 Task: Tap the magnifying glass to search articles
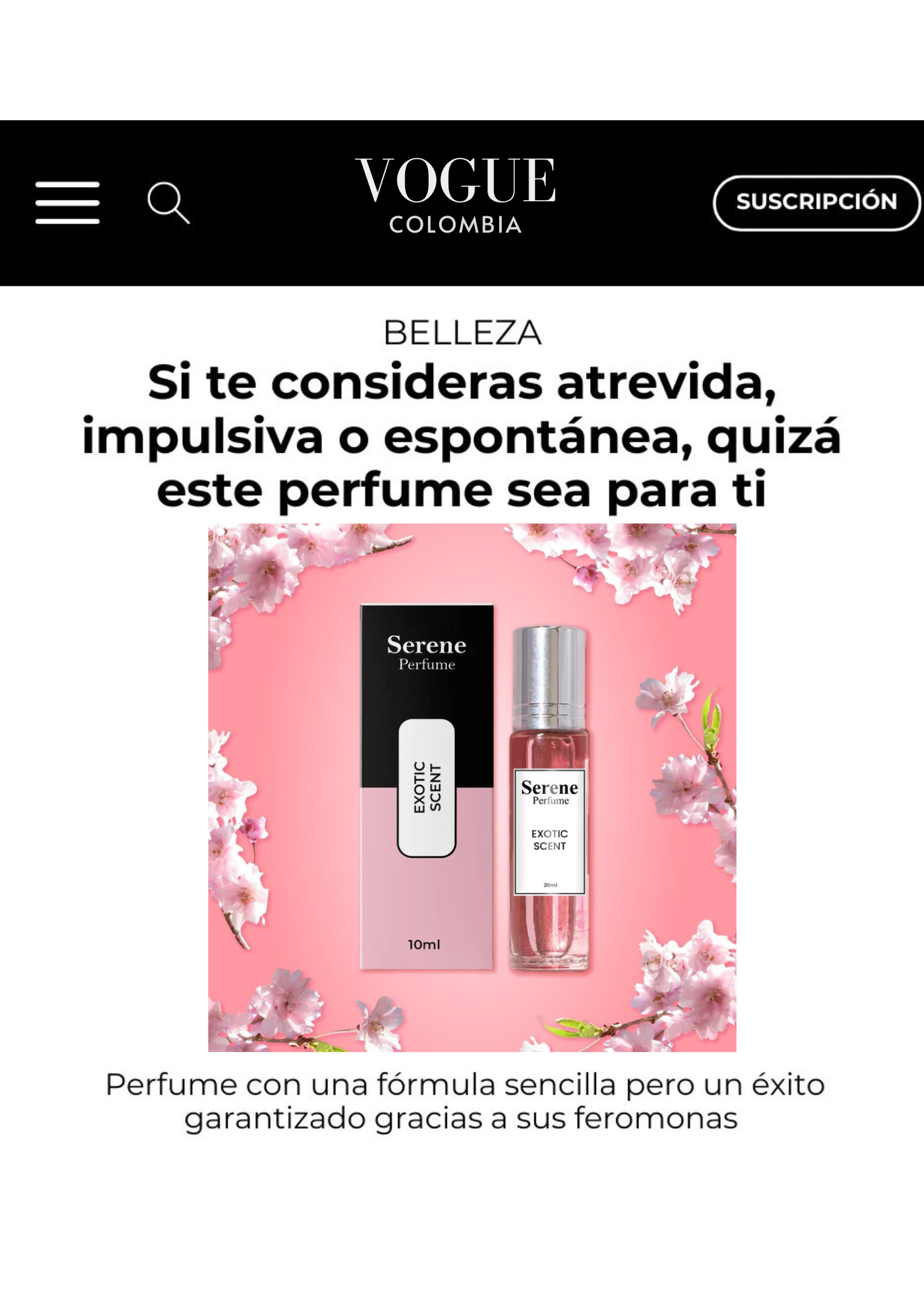pyautogui.click(x=169, y=203)
